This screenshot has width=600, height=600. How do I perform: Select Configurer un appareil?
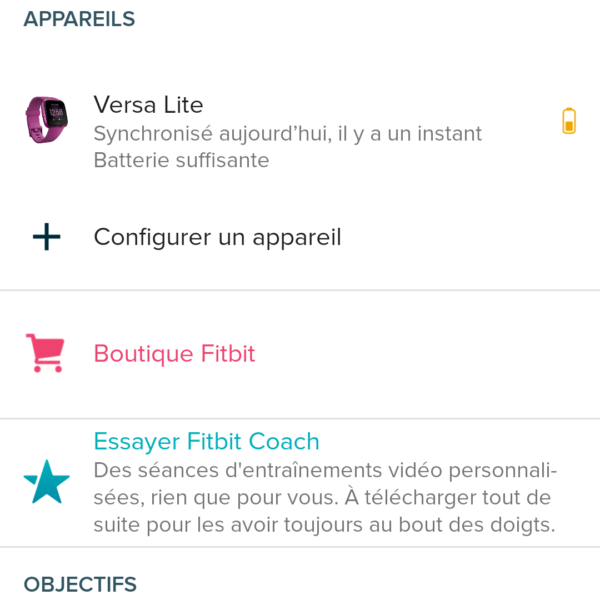[217, 237]
